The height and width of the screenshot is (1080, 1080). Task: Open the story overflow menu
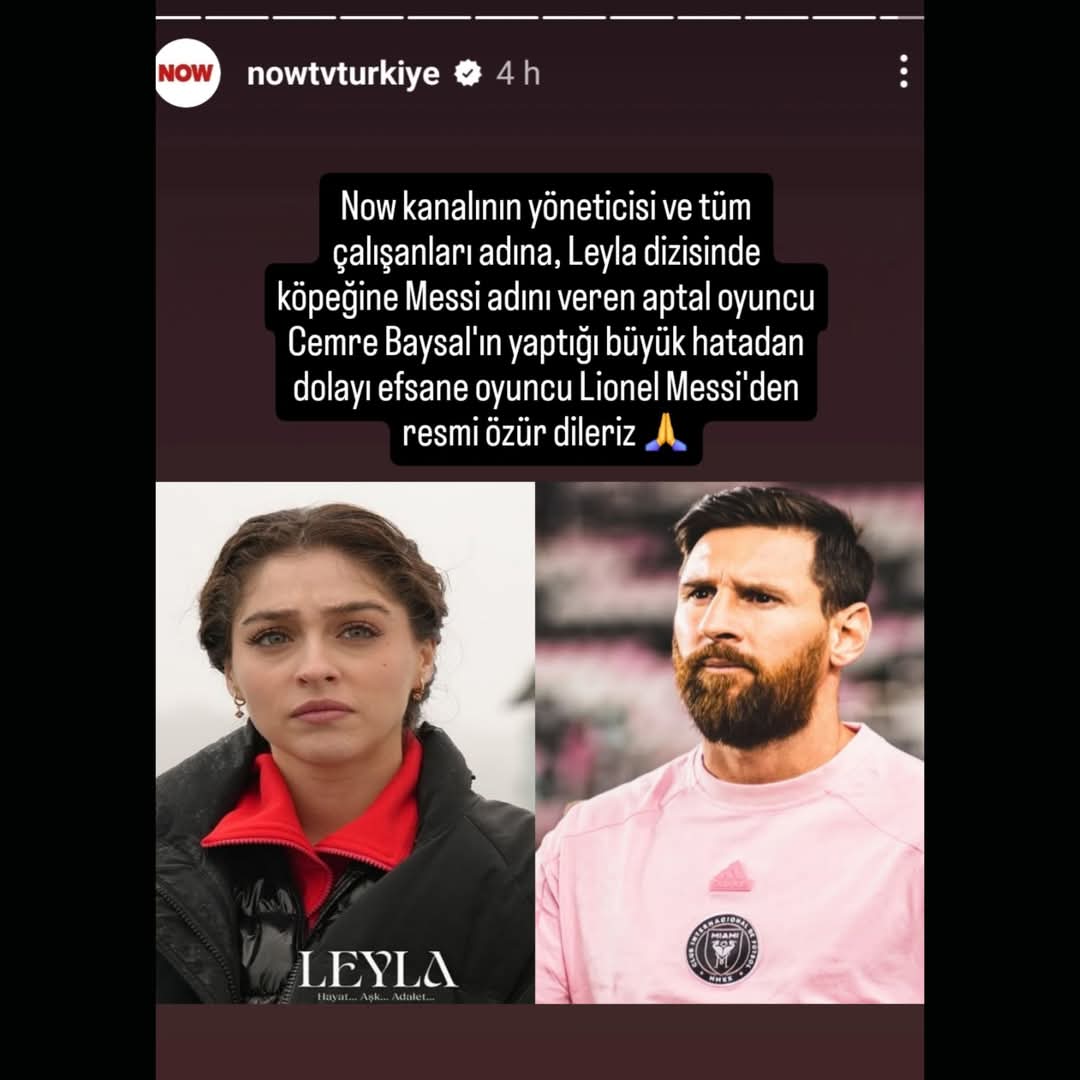(x=903, y=72)
